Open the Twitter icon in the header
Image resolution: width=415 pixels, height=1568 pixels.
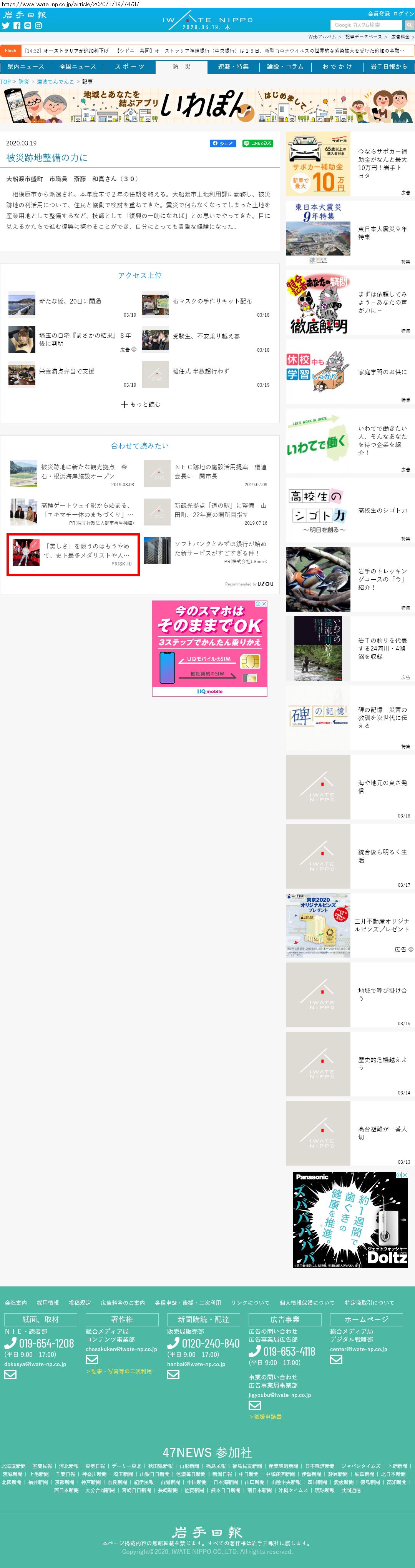[5, 25]
